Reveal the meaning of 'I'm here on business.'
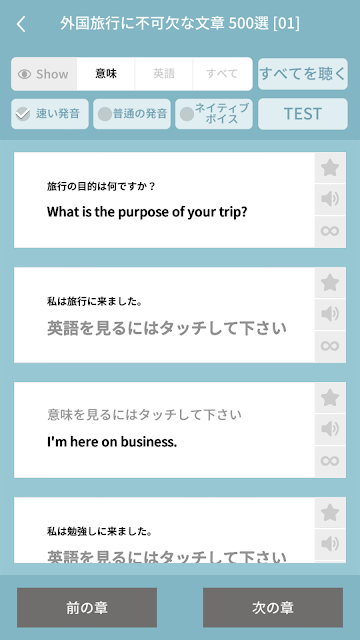Screen dimensions: 360x640 pyautogui.click(x=144, y=415)
